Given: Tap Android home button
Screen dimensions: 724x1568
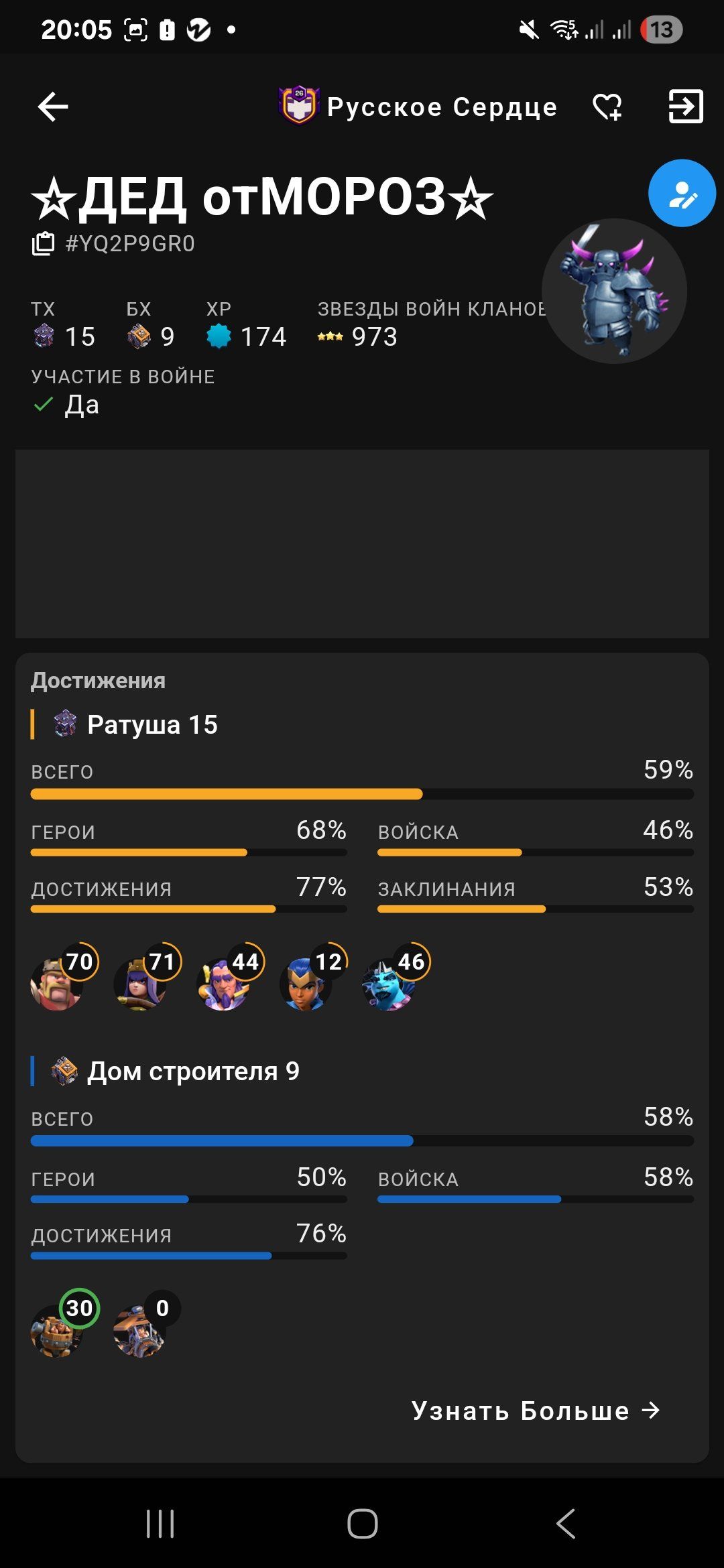Looking at the screenshot, I should [x=362, y=1524].
